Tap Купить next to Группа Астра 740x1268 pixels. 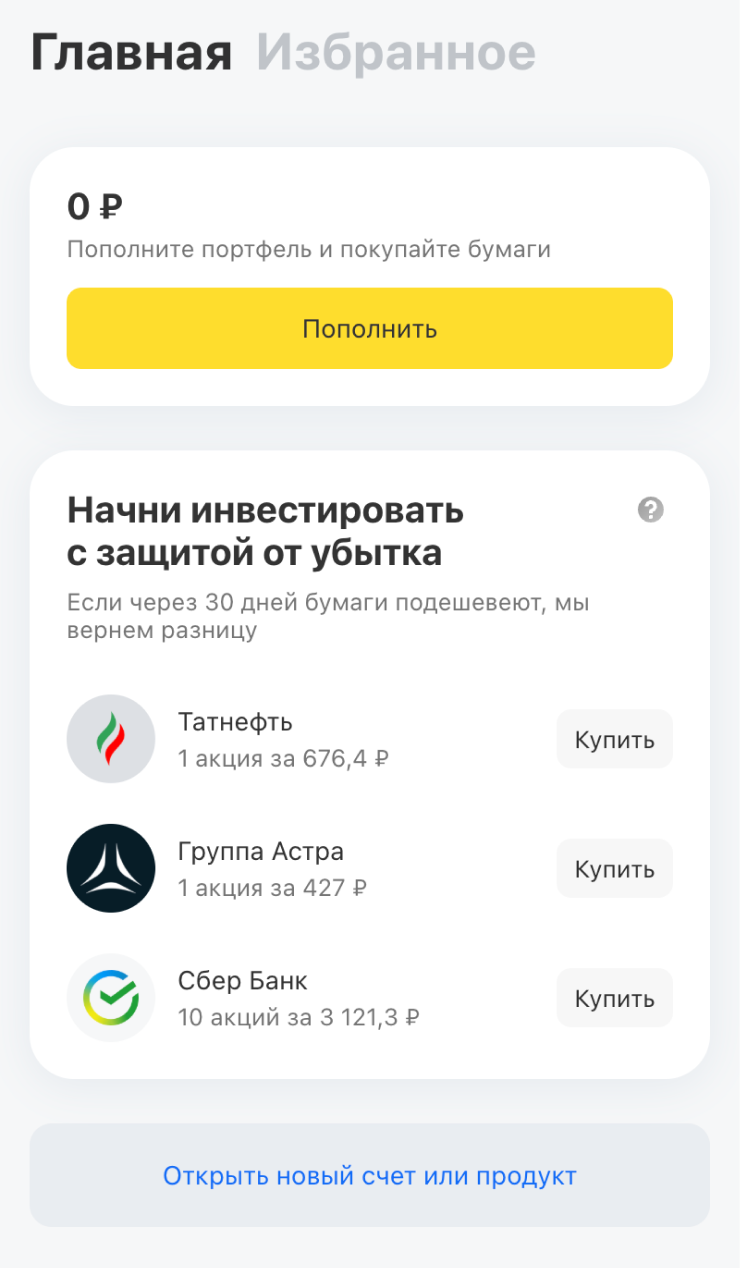click(615, 869)
